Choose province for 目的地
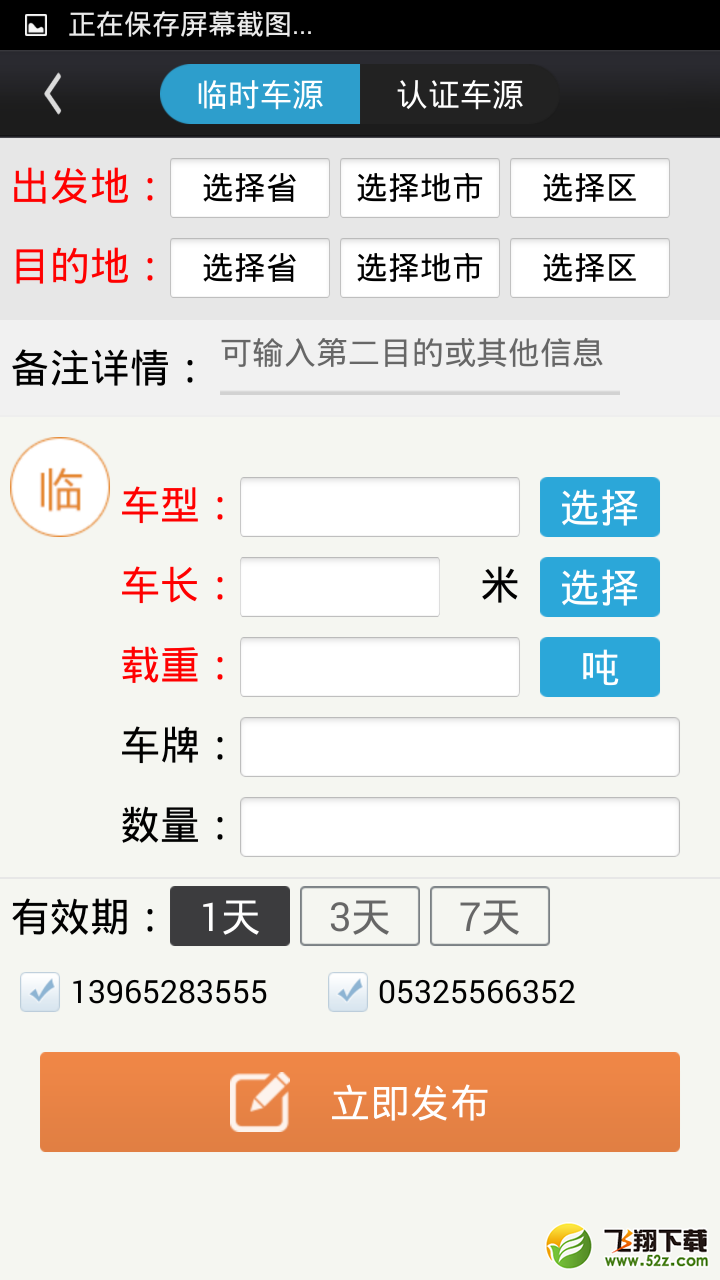Screen dimensions: 720x1280 tap(250, 268)
